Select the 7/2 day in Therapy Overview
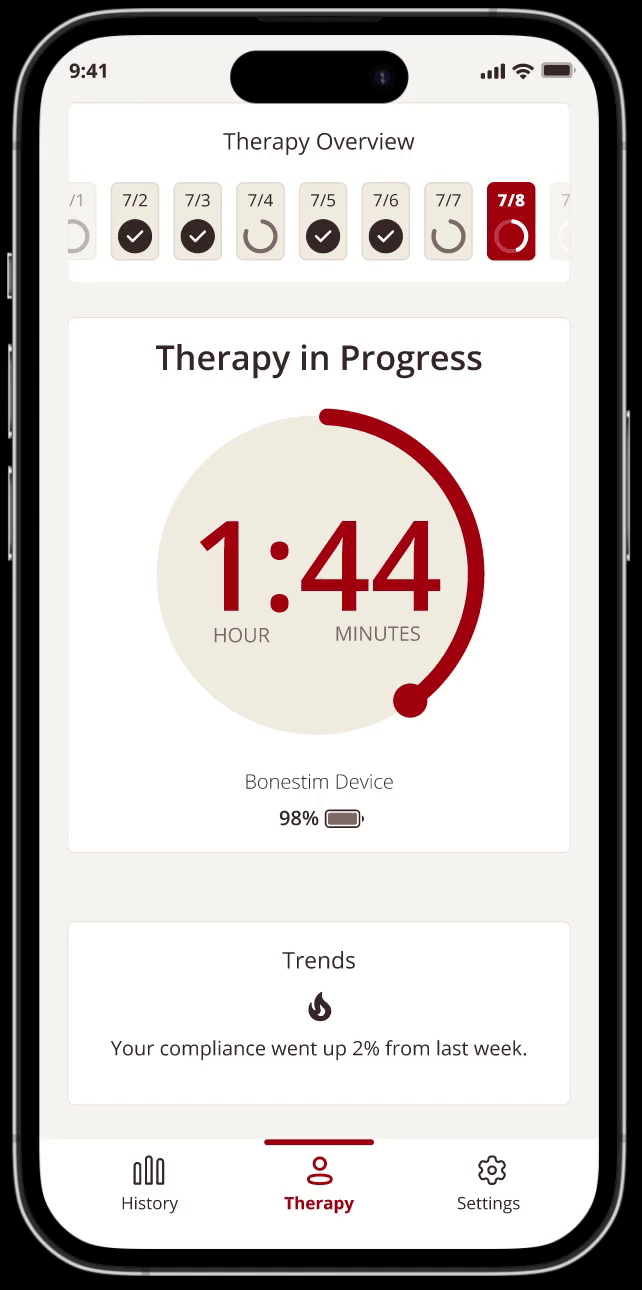The height and width of the screenshot is (1290, 642). (x=135, y=221)
